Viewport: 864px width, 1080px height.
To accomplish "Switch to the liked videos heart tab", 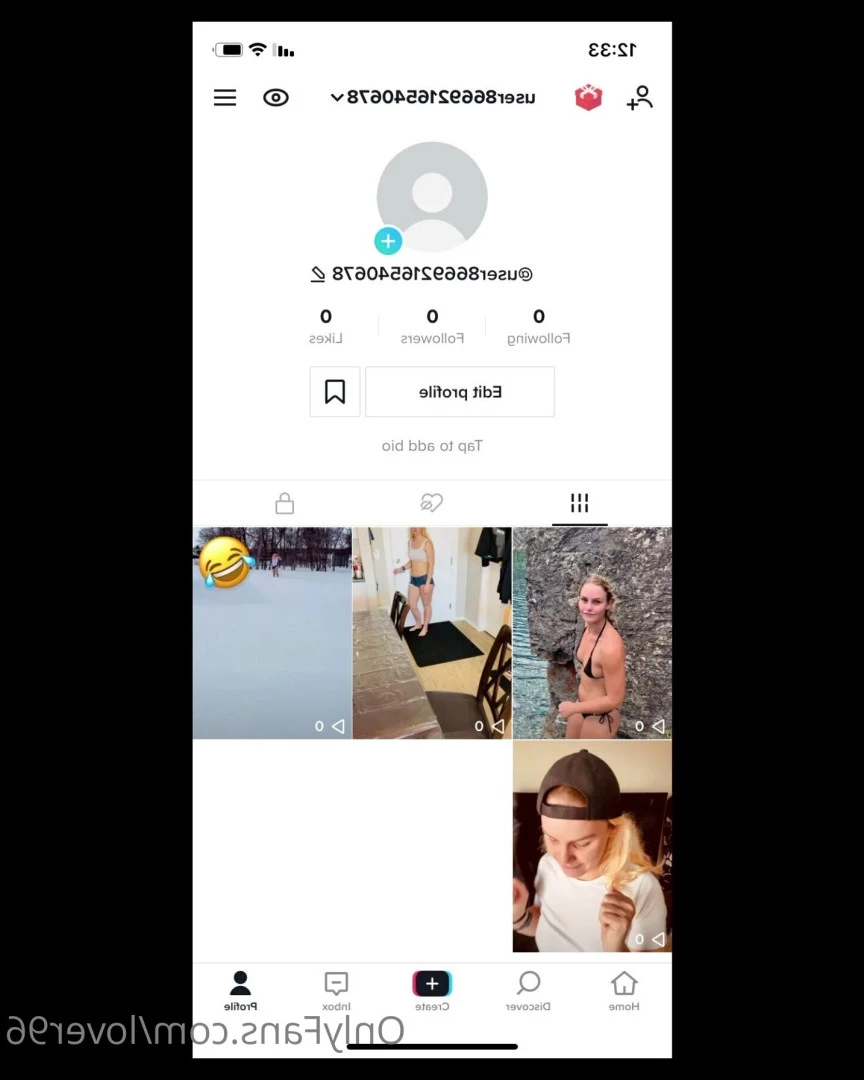I will coord(432,503).
